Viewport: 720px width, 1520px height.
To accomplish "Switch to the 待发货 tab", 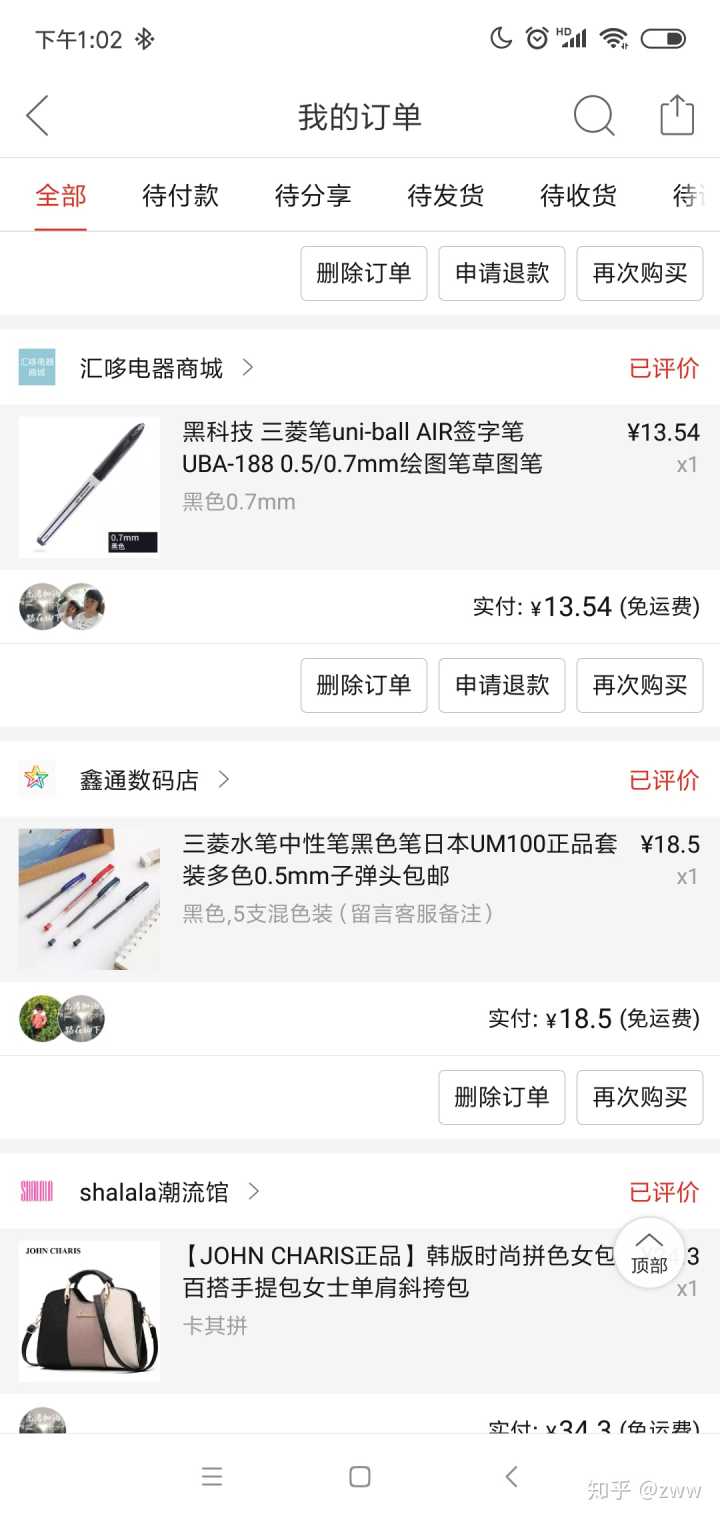I will 445,195.
